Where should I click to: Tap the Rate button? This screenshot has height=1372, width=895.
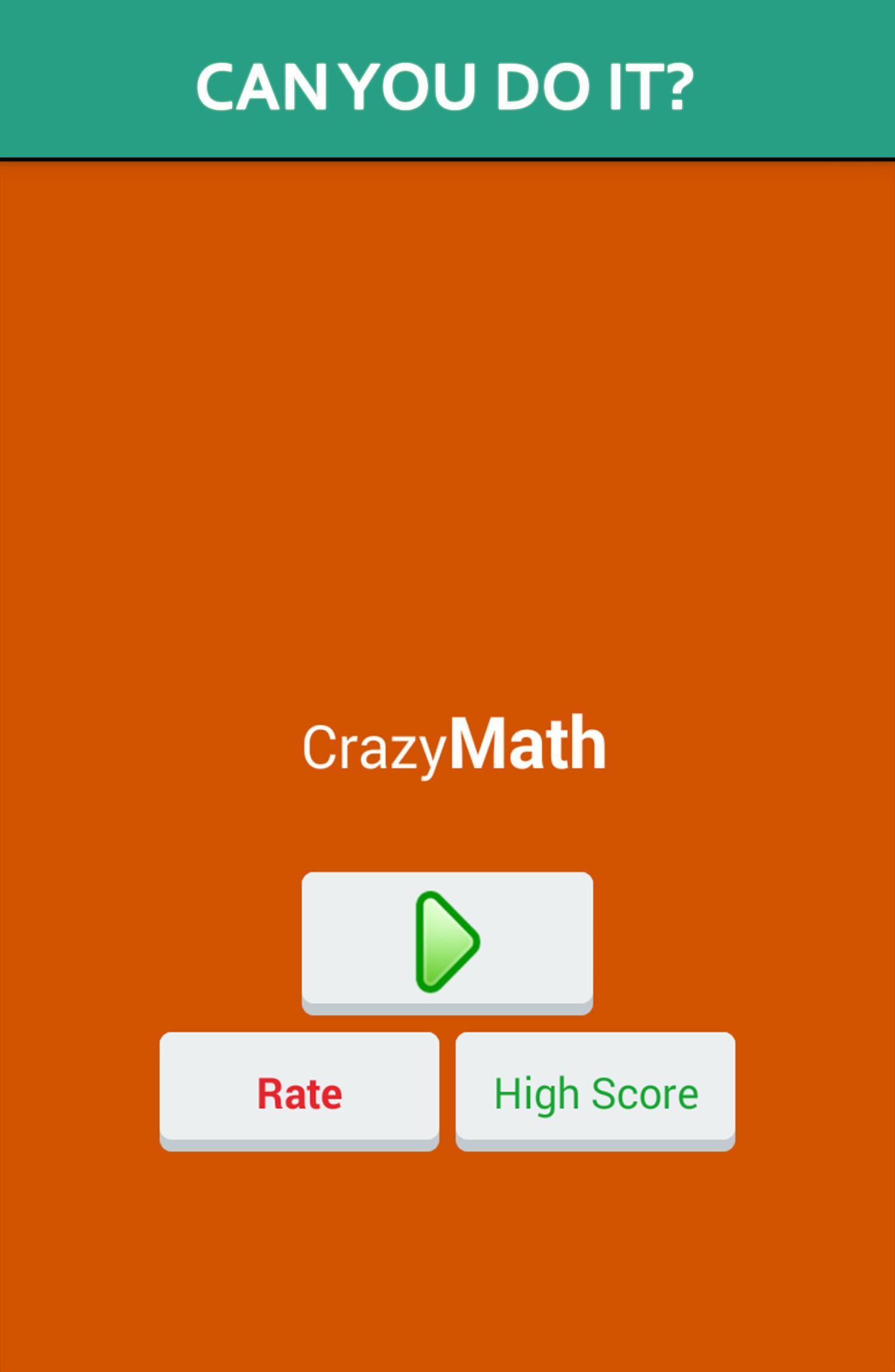(300, 1093)
